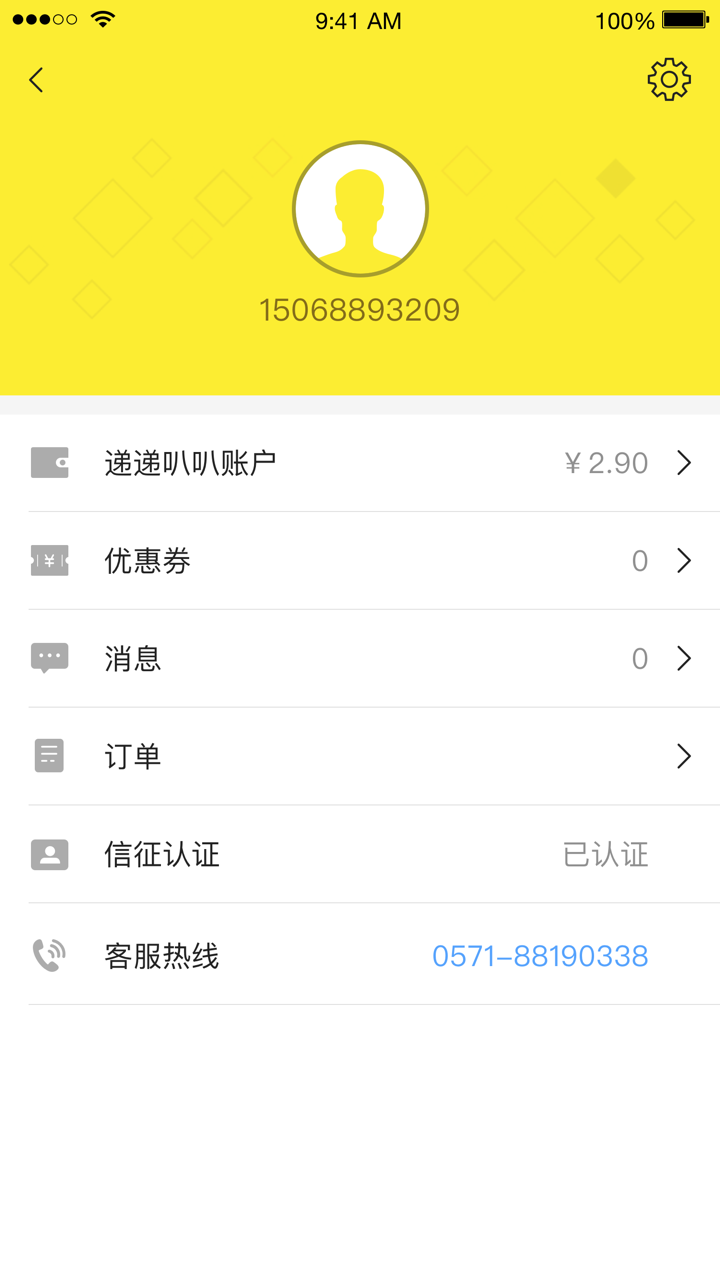Open the 消息 messages row
720x1280 pixels.
click(360, 659)
